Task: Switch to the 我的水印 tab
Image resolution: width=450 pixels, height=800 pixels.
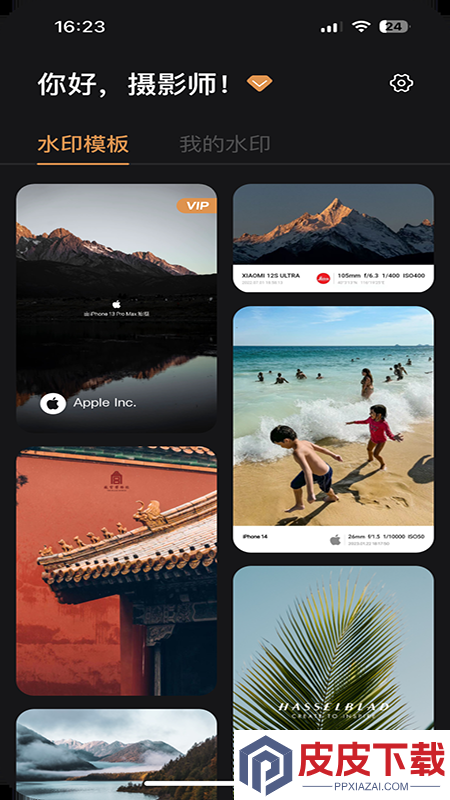Action: click(x=224, y=144)
